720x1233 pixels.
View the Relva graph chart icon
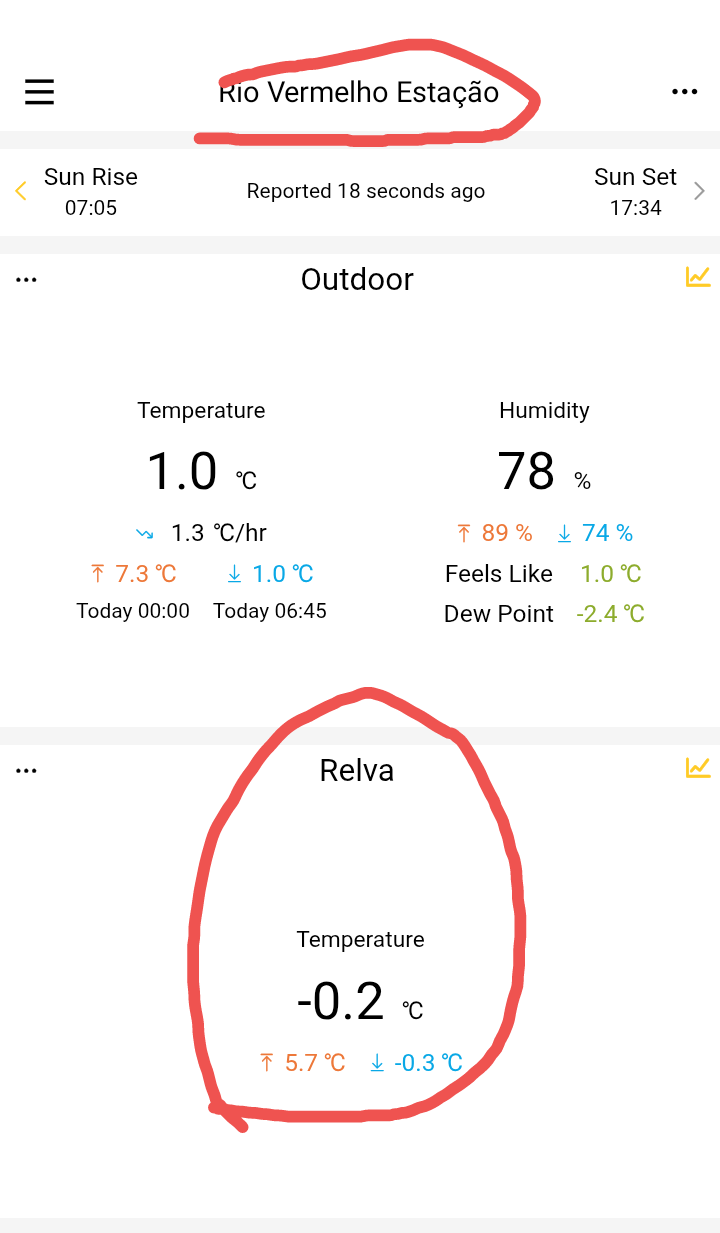pos(698,768)
